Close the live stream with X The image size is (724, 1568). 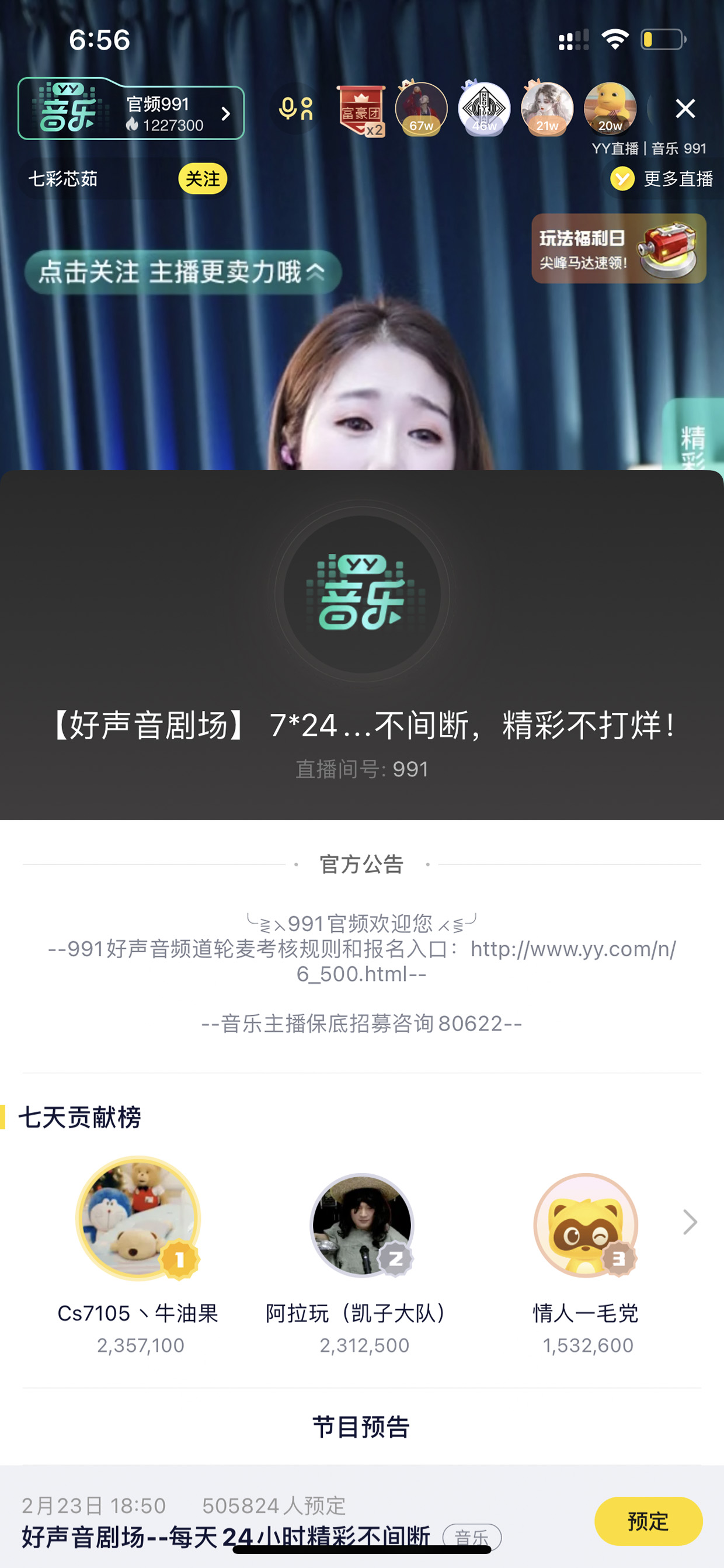685,109
